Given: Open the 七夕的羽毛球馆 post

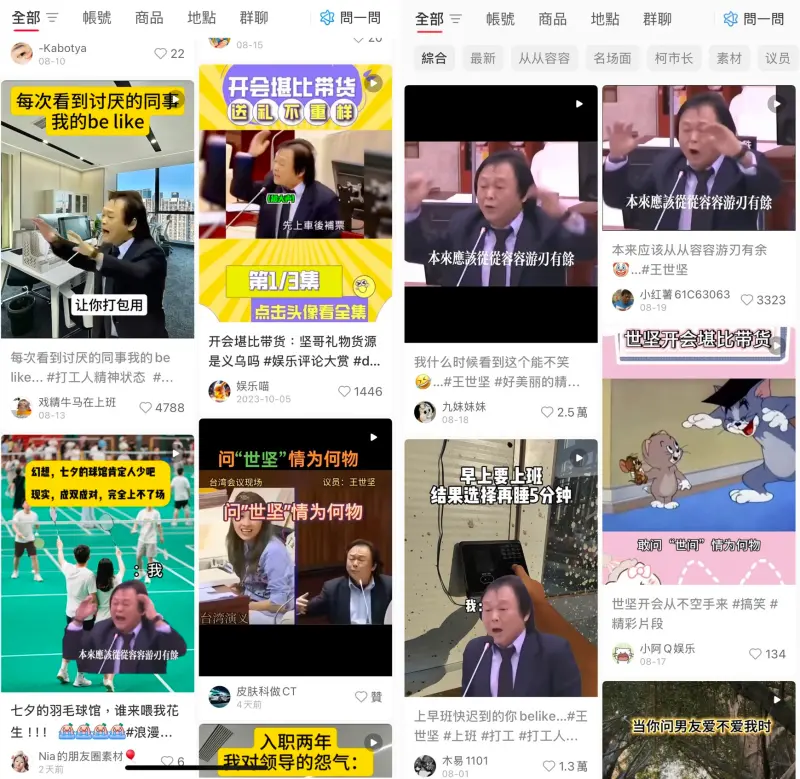Looking at the screenshot, I should [98, 560].
